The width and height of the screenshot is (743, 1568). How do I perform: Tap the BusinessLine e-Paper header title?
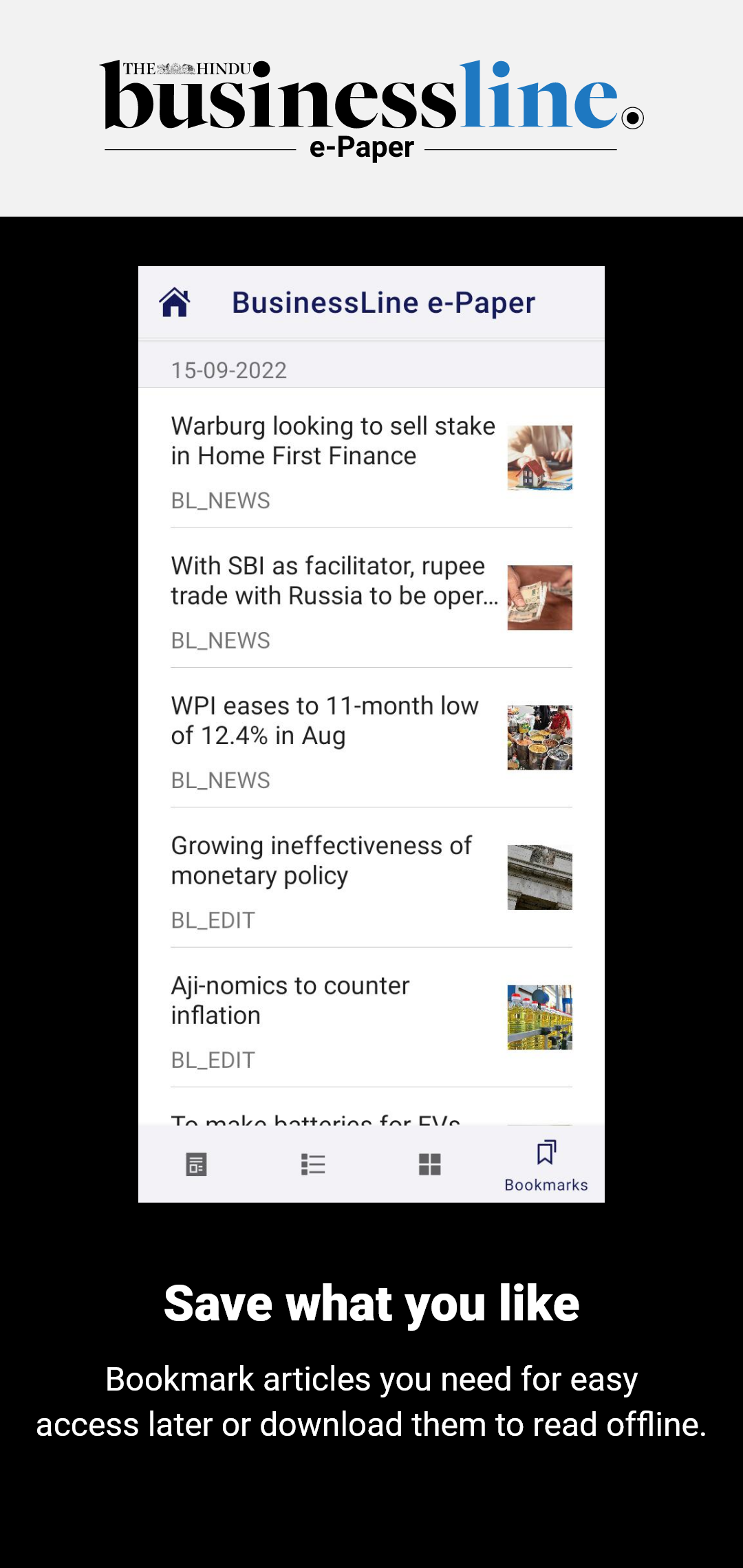point(383,303)
